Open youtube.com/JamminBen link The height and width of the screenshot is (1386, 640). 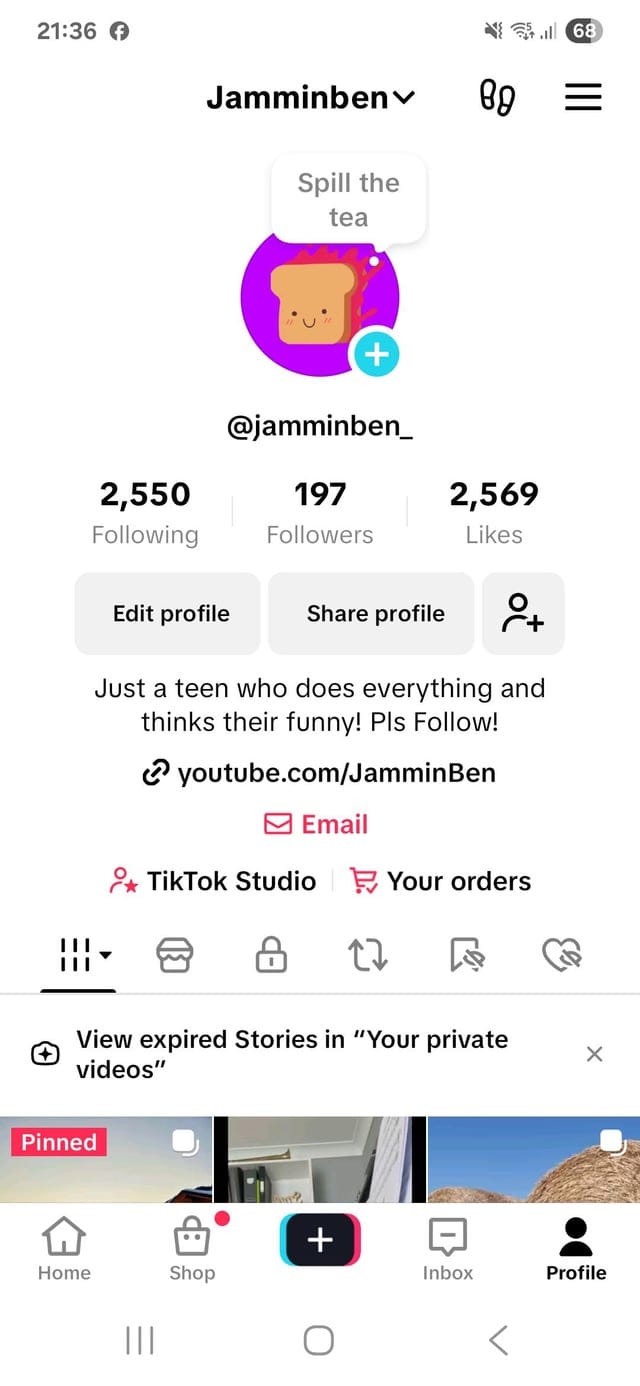(320, 773)
